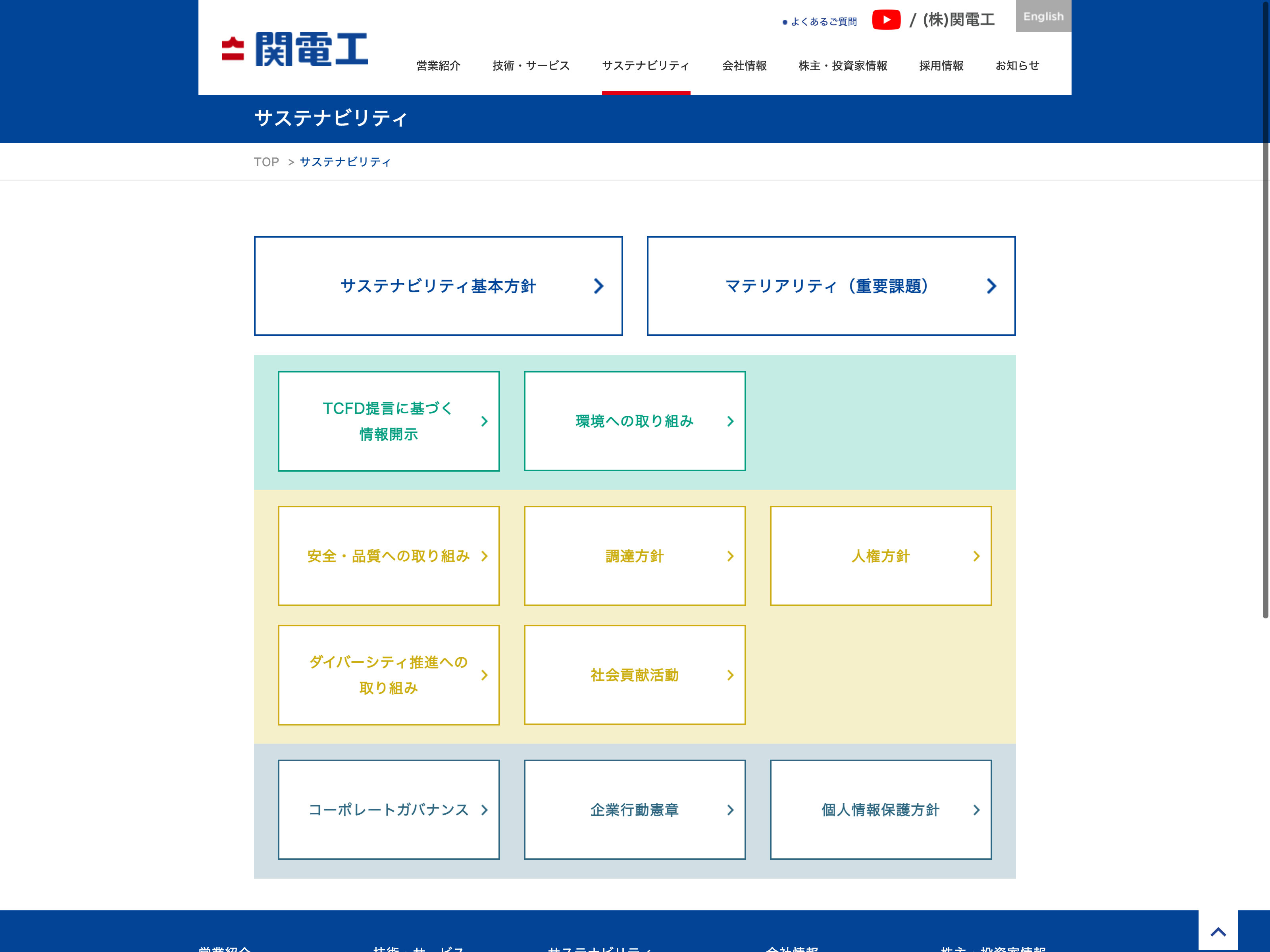
Task: Open the 人権方針 card
Action: [x=880, y=556]
